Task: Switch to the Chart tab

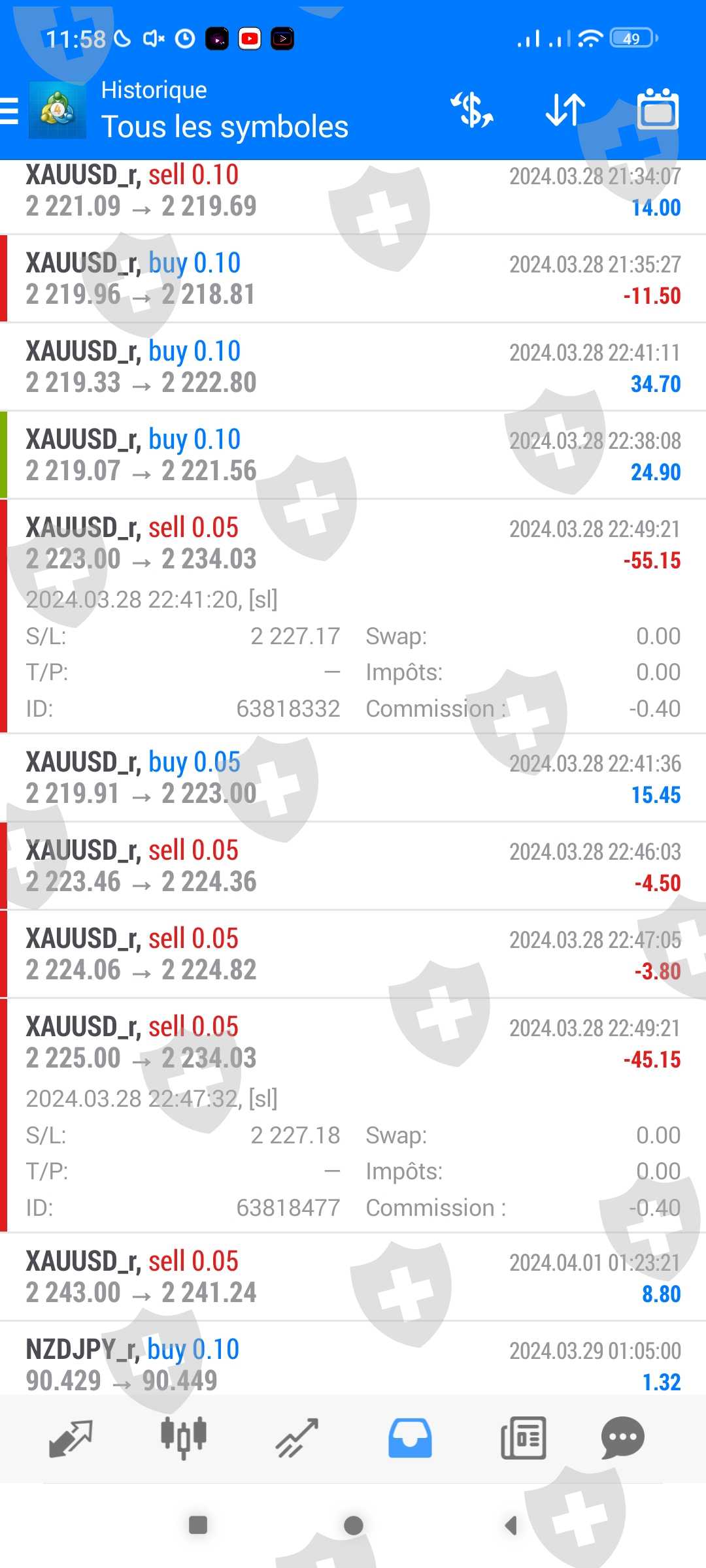Action: (x=184, y=1437)
